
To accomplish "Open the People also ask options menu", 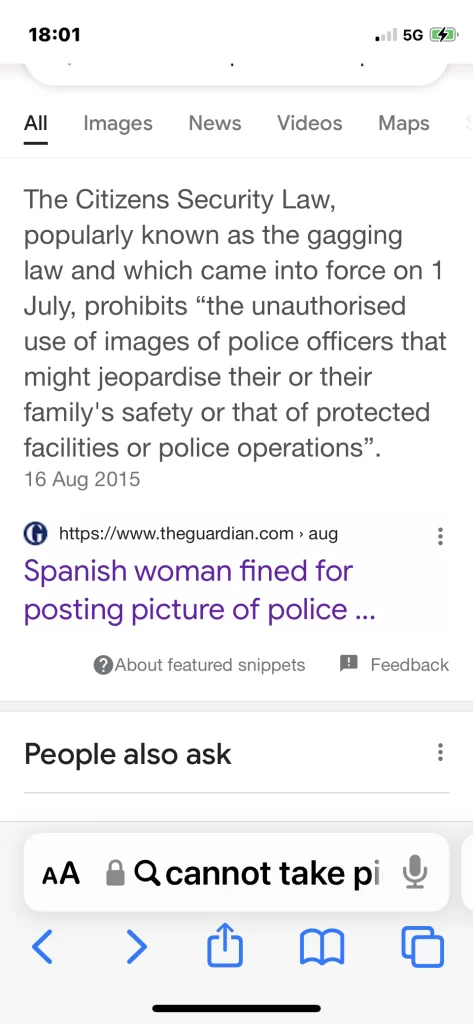I will tap(440, 752).
